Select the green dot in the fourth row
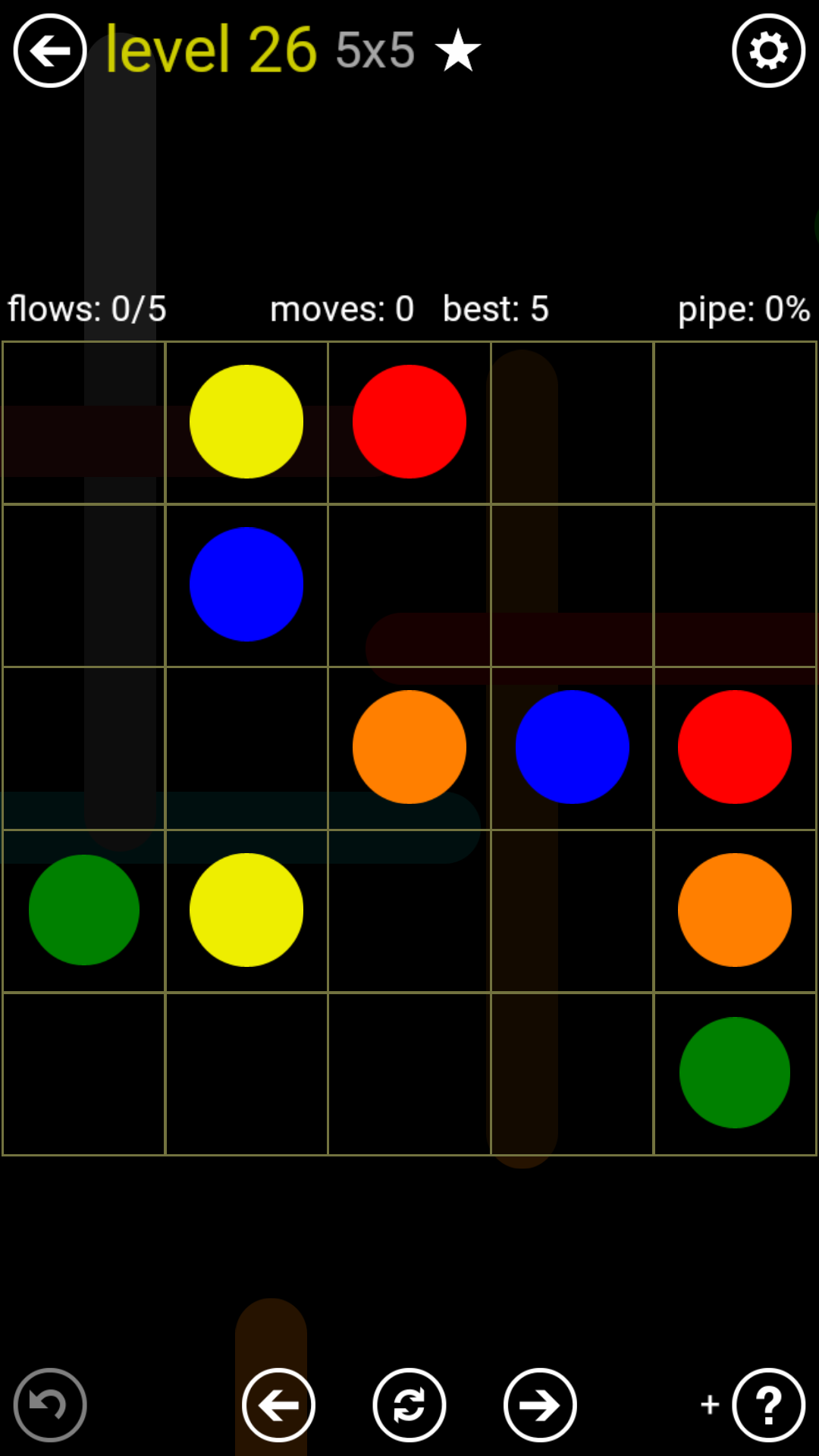 [x=84, y=910]
